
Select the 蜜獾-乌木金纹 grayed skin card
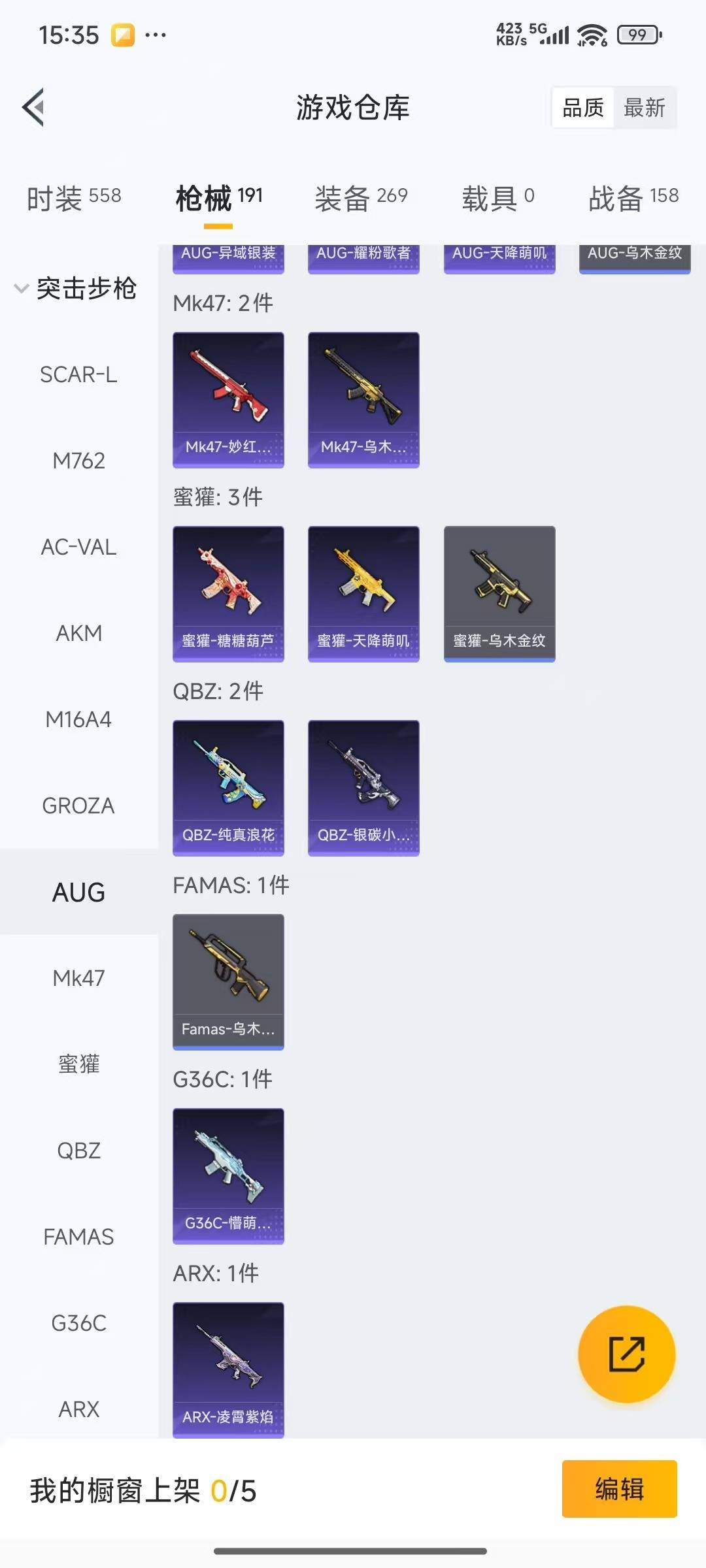[499, 591]
